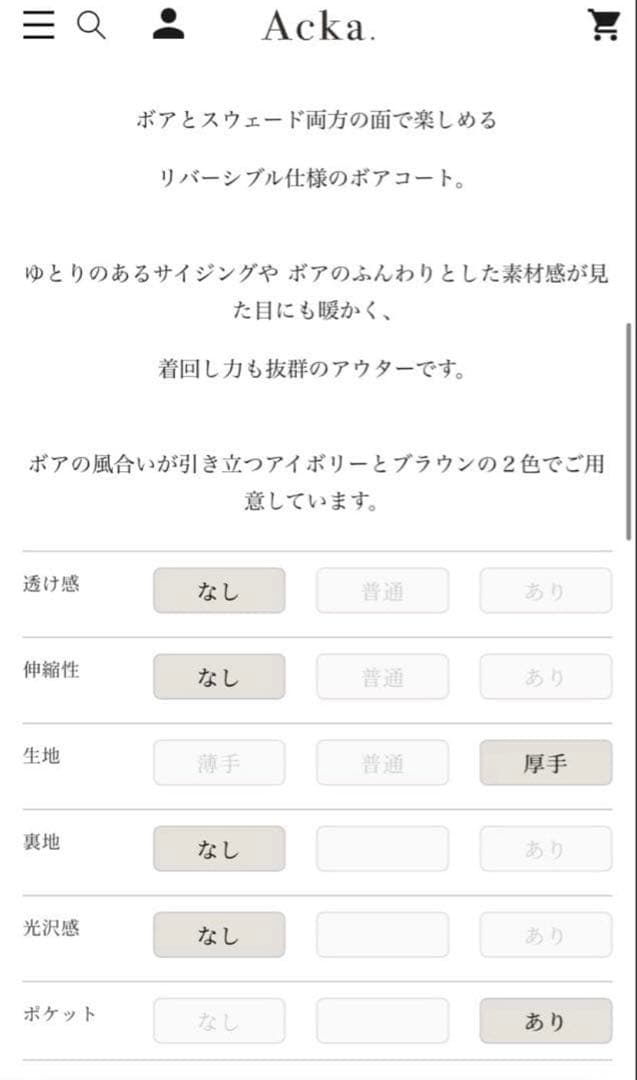
Task: Open the search magnifier
Action: tap(91, 25)
